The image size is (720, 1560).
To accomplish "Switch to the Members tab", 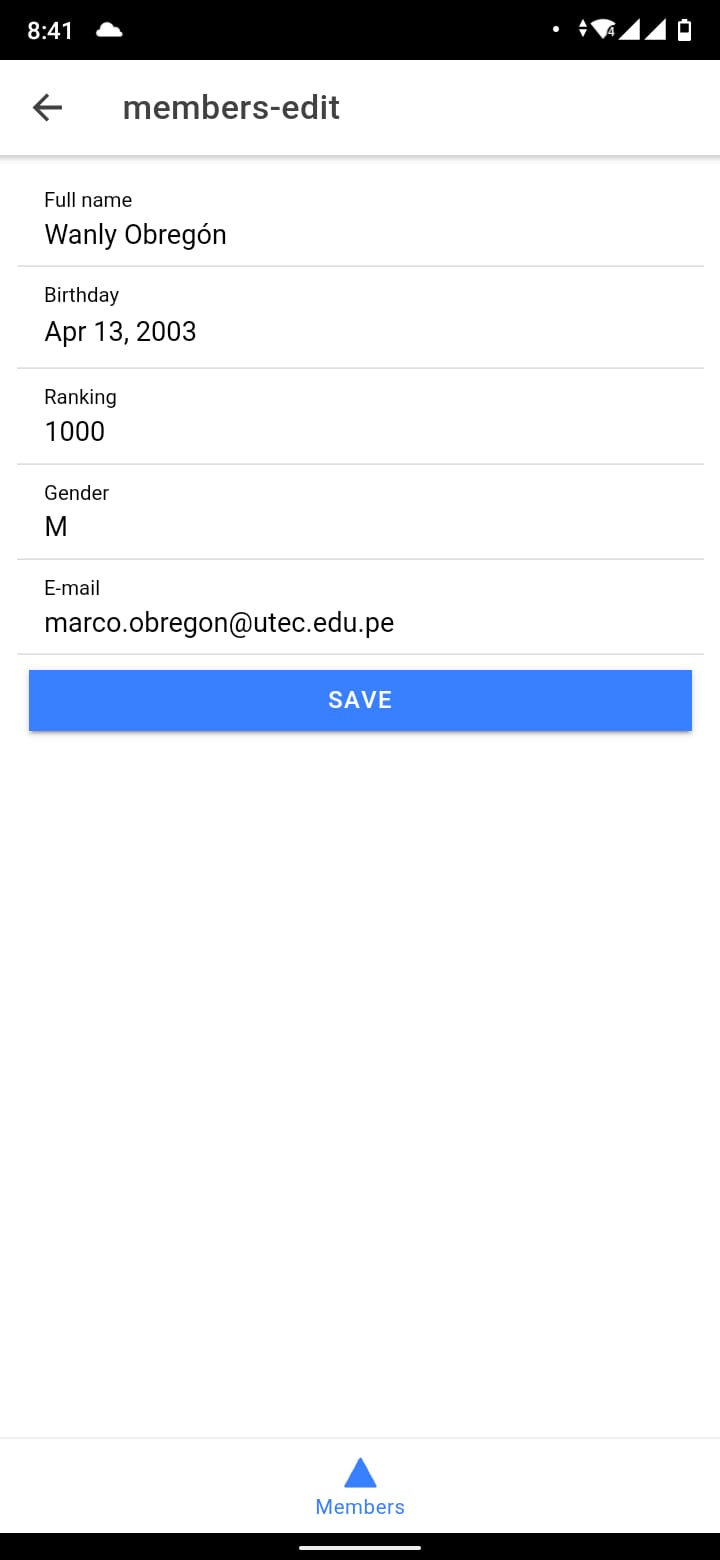I will (x=360, y=1506).
